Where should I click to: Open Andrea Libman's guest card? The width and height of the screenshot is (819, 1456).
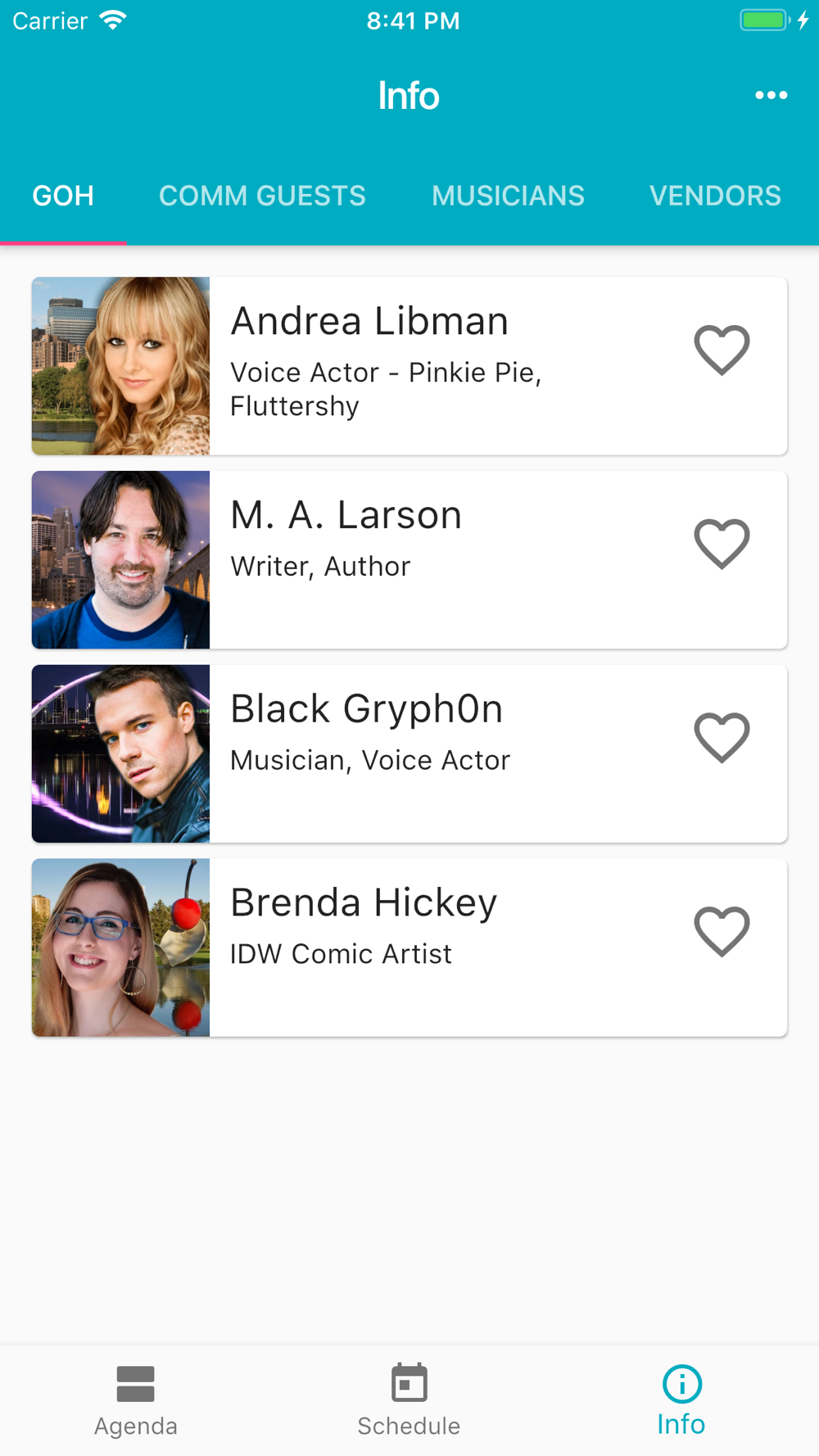point(409,366)
